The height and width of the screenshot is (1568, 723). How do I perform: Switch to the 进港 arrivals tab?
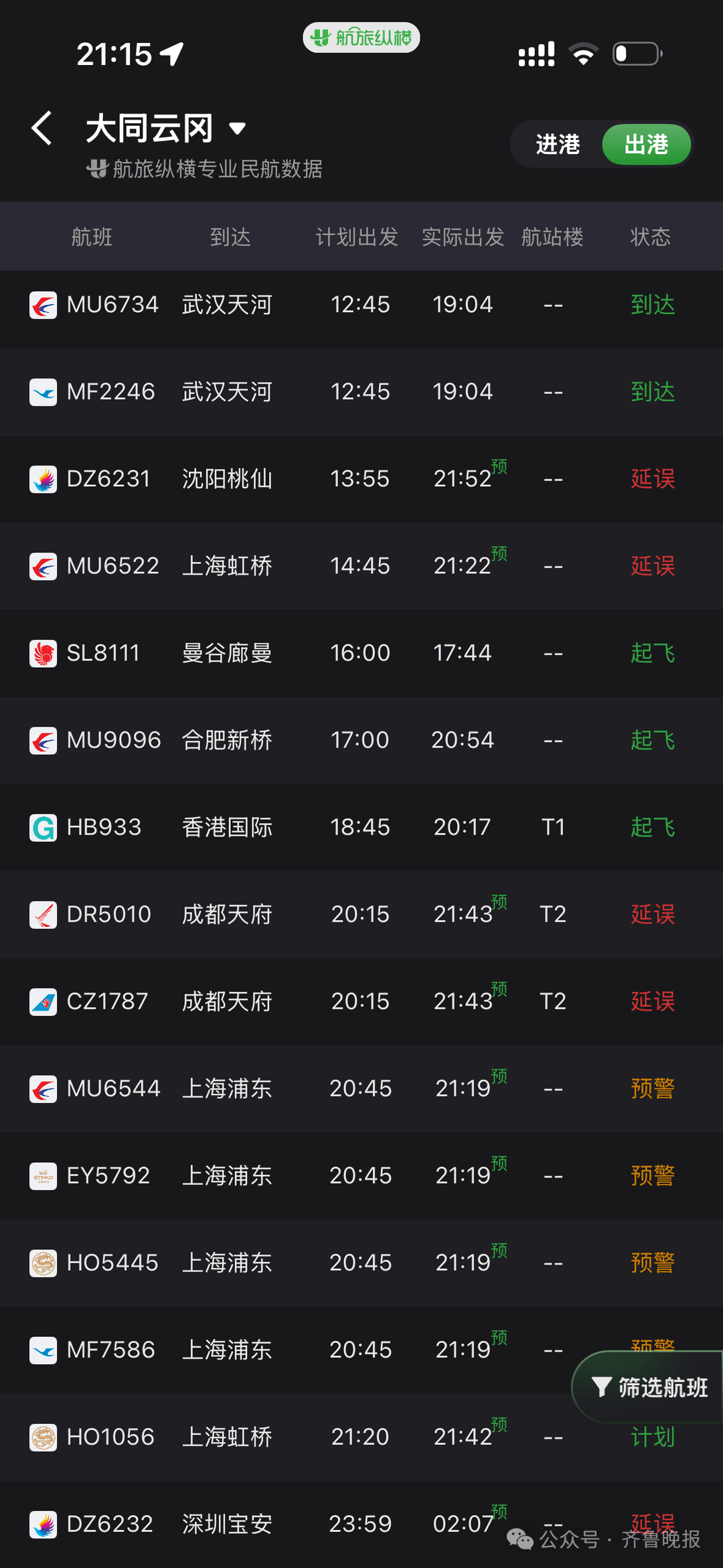557,144
